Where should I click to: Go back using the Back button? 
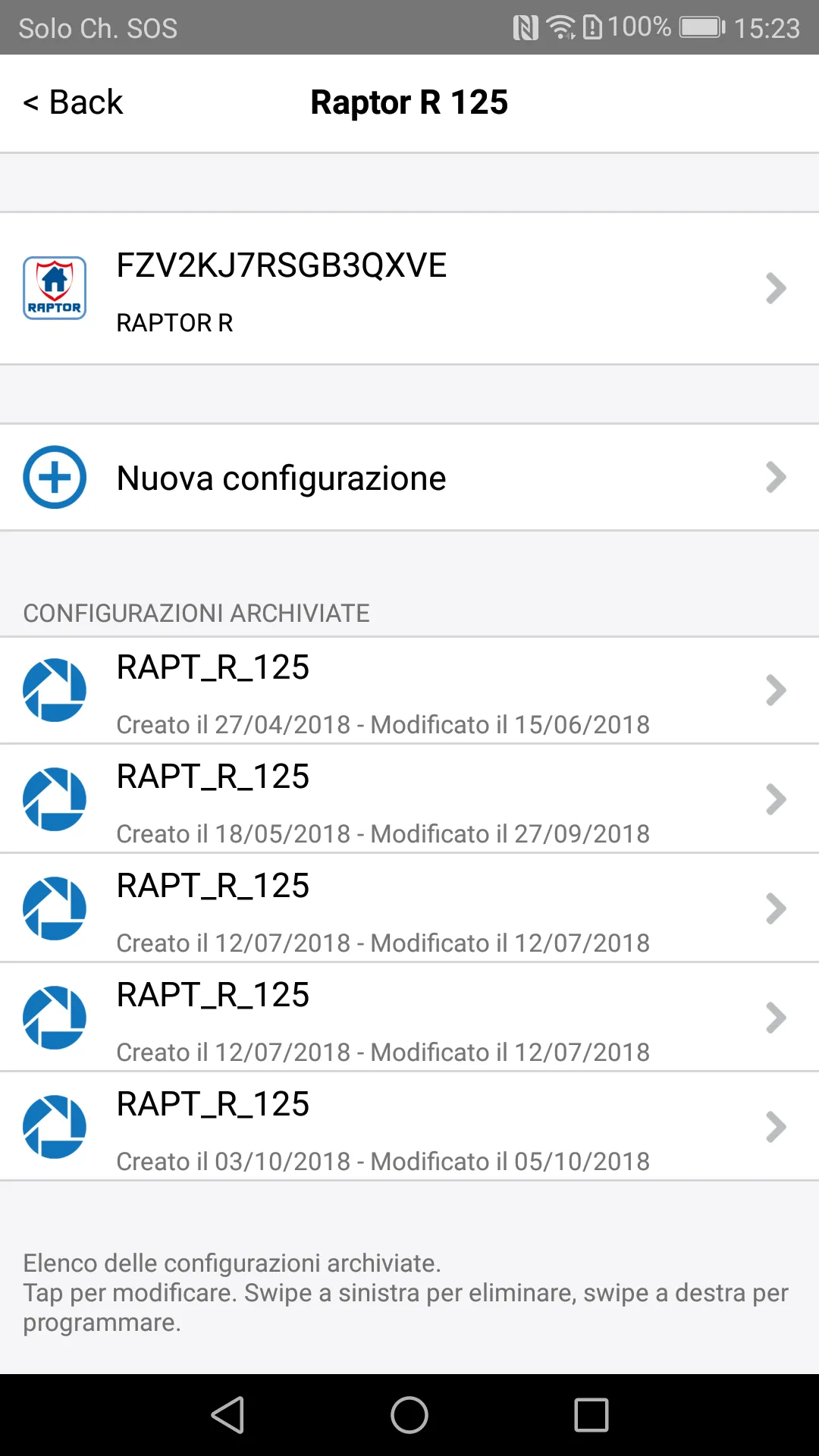[x=74, y=102]
